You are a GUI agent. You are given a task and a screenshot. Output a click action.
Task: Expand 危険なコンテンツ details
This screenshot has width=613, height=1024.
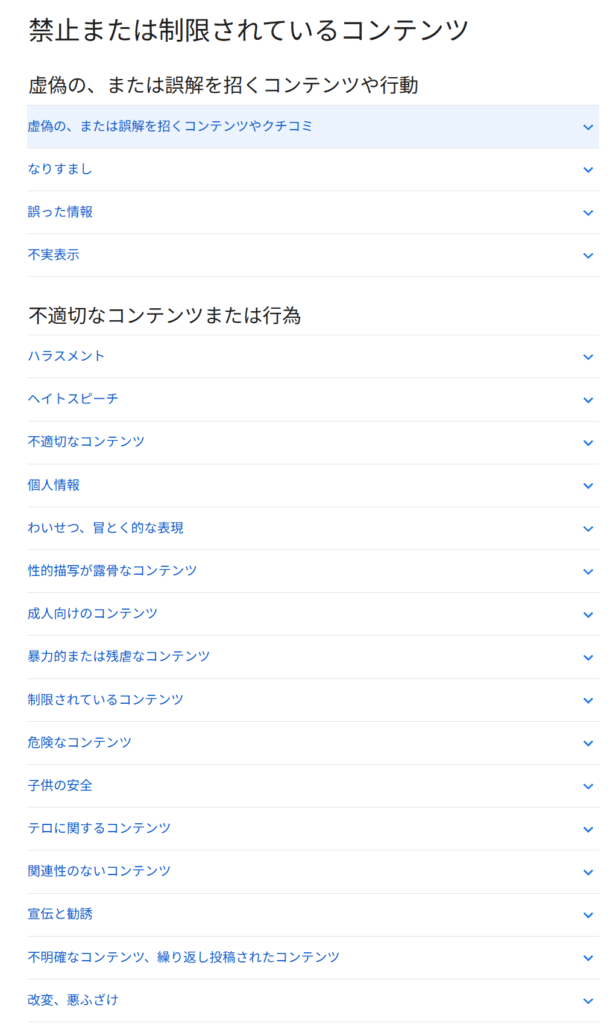coord(313,743)
